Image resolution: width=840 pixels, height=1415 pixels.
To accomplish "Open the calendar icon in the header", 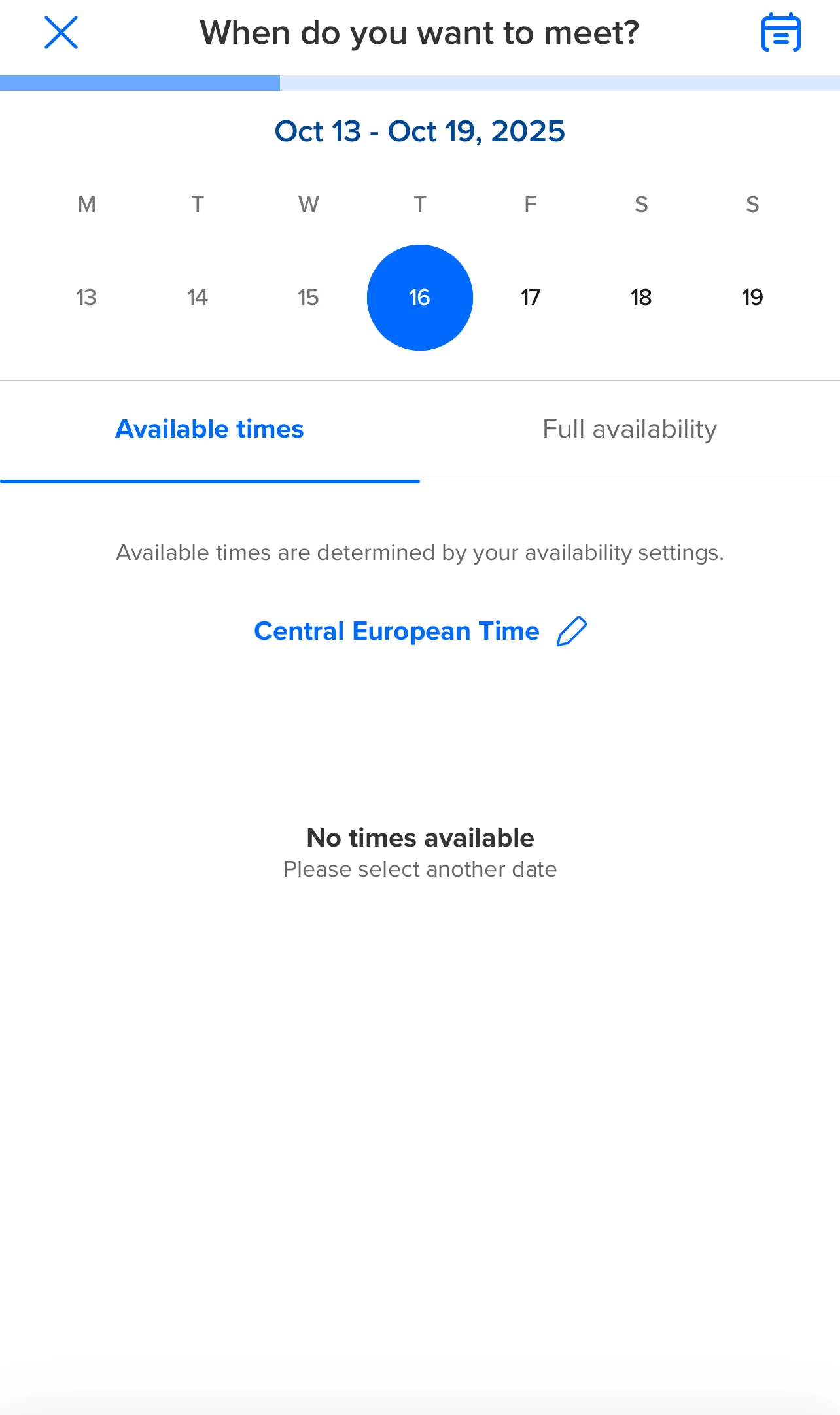I will click(780, 33).
